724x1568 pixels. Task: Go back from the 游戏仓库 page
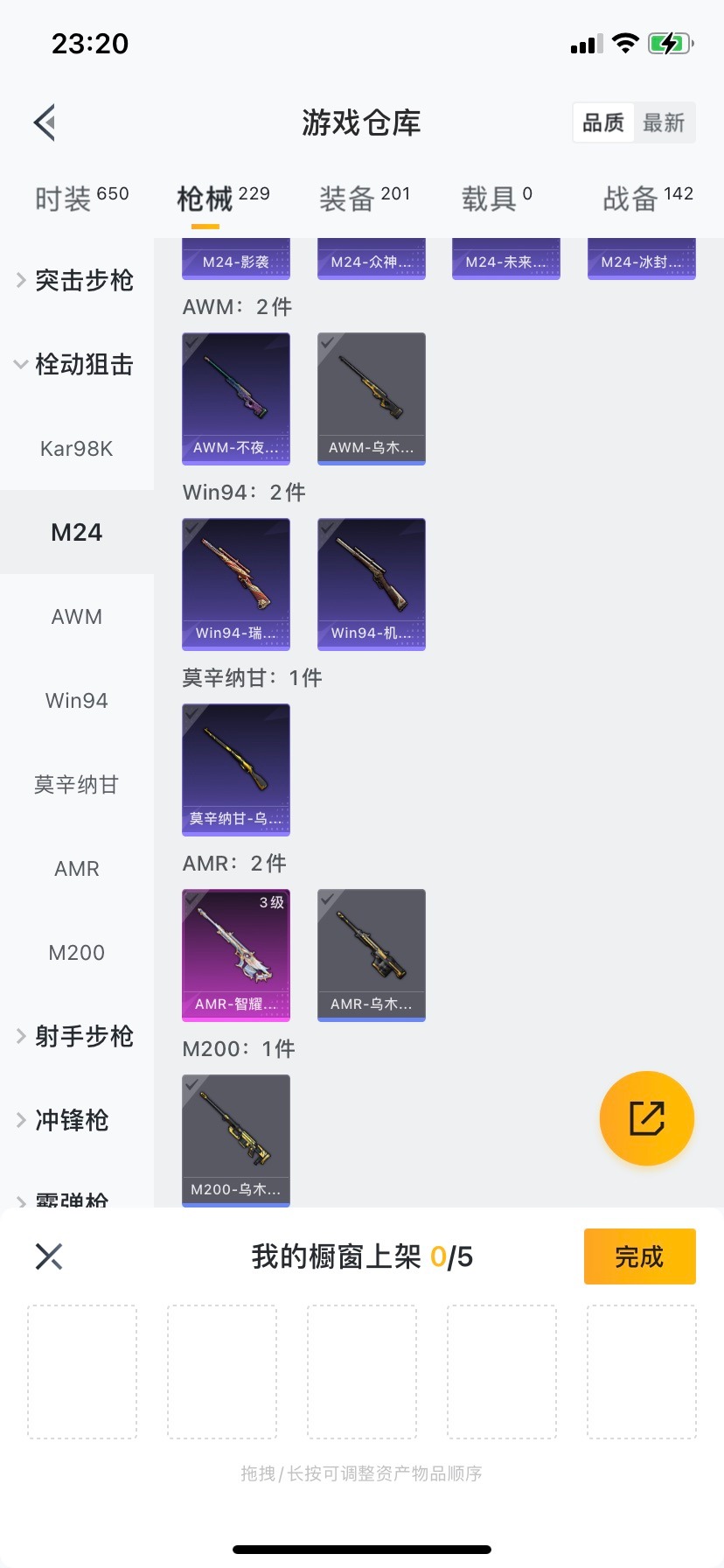pyautogui.click(x=45, y=122)
